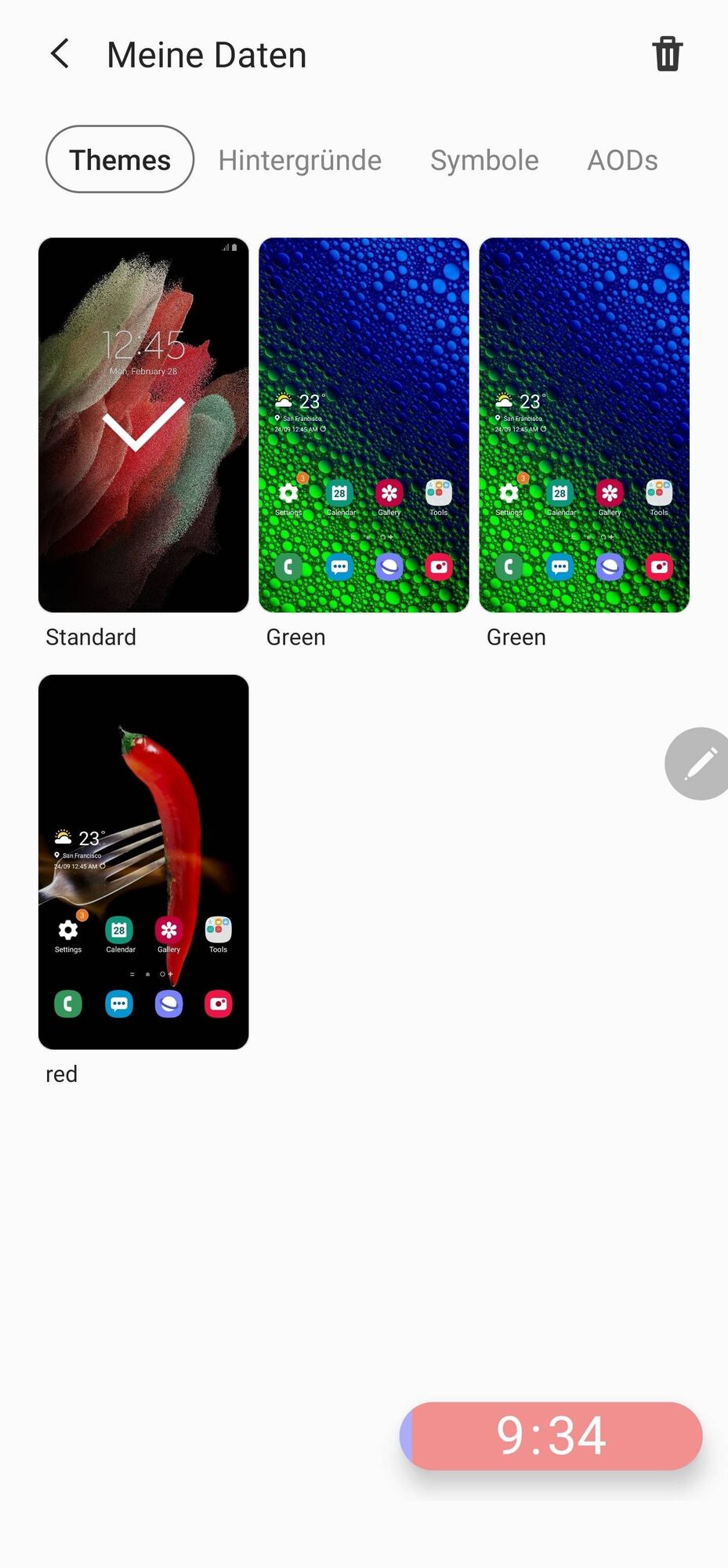Go back from Meine Daten

[x=60, y=54]
